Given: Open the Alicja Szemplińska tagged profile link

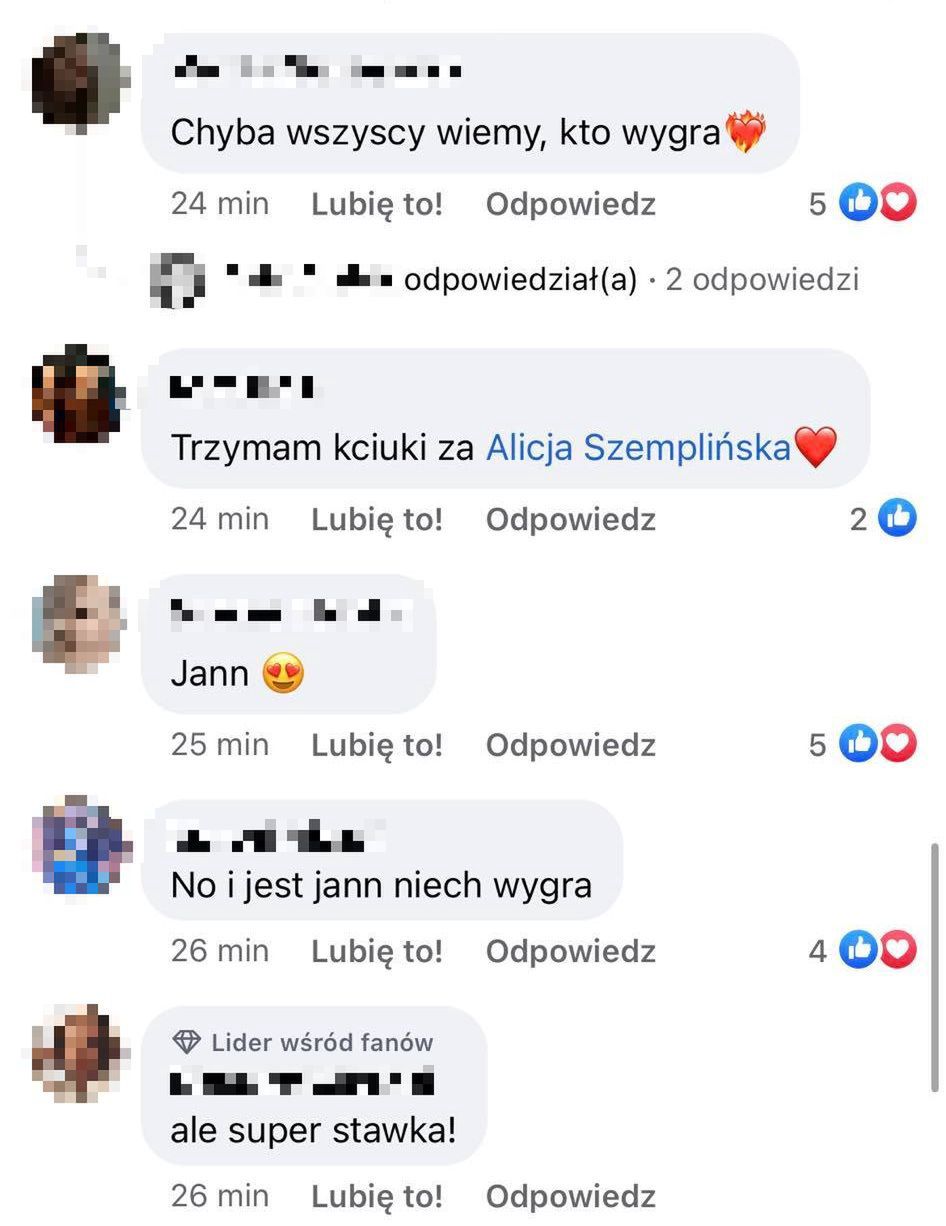Looking at the screenshot, I should 638,447.
